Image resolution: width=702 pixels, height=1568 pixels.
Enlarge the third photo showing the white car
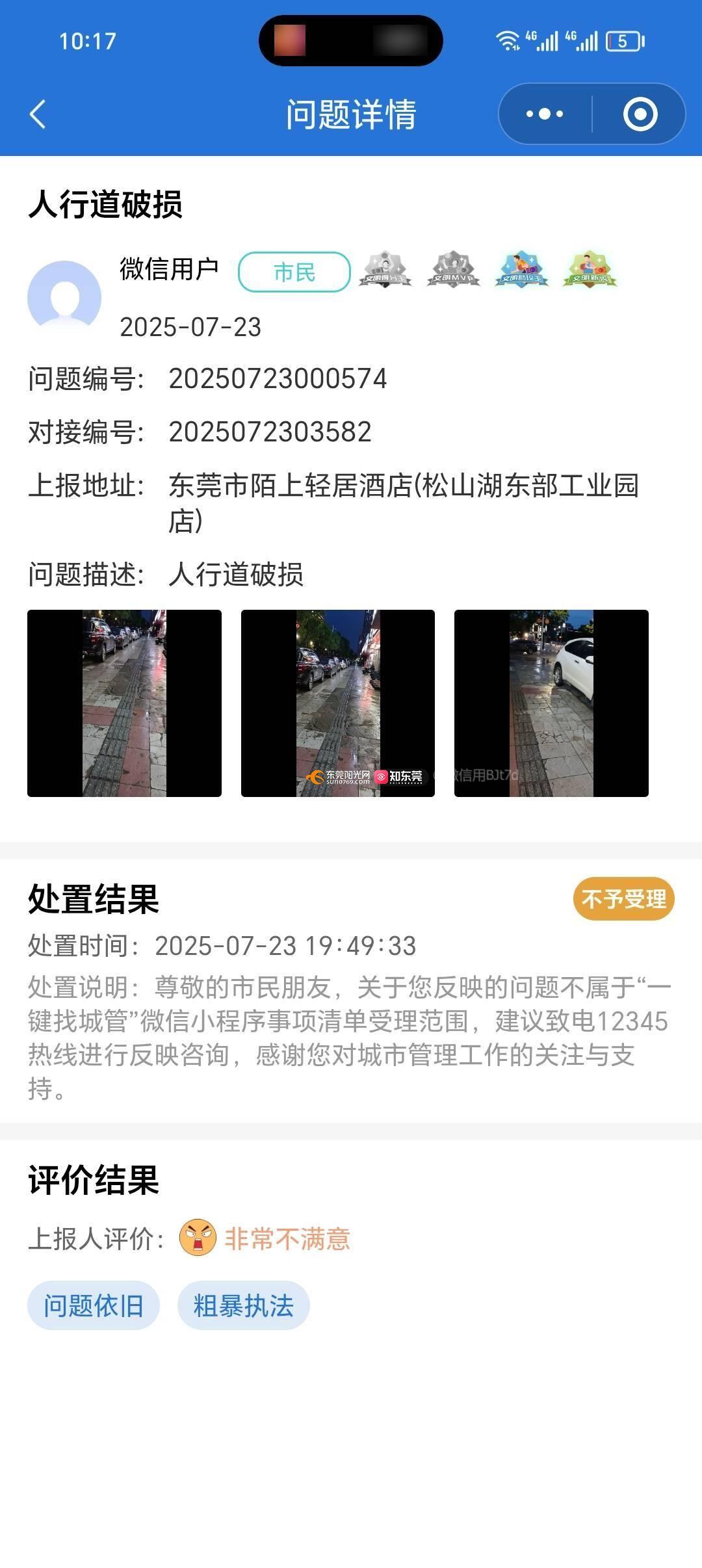[551, 703]
